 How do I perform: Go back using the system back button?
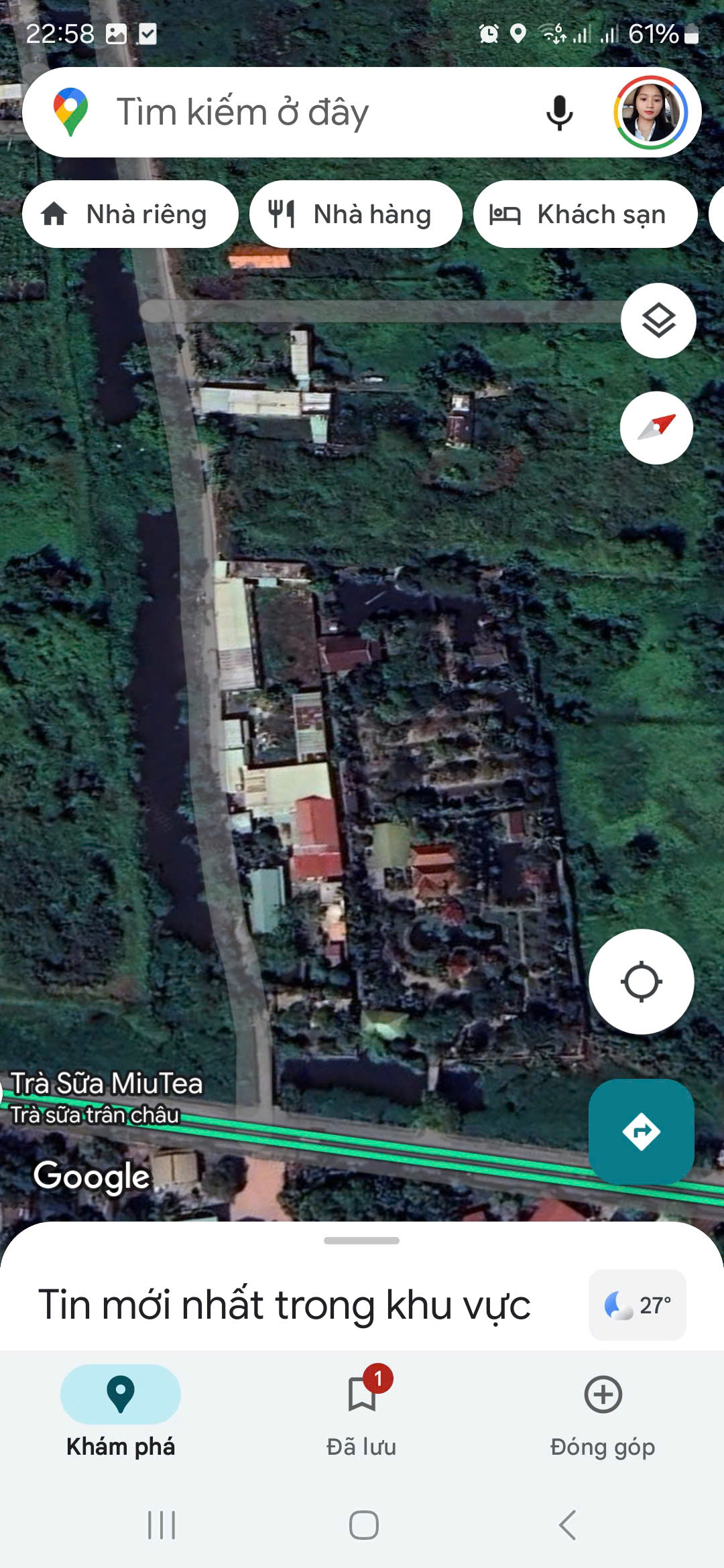[x=567, y=1526]
